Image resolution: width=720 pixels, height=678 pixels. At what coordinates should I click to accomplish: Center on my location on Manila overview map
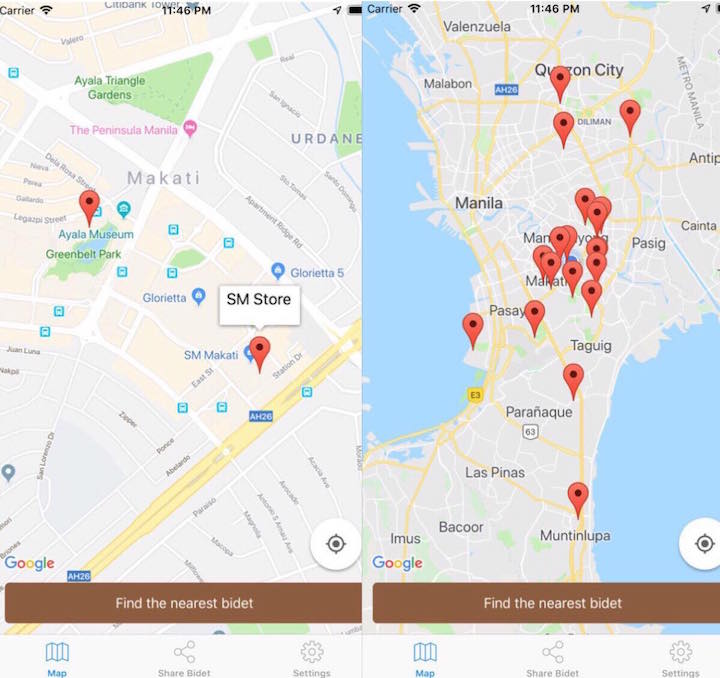pos(702,544)
